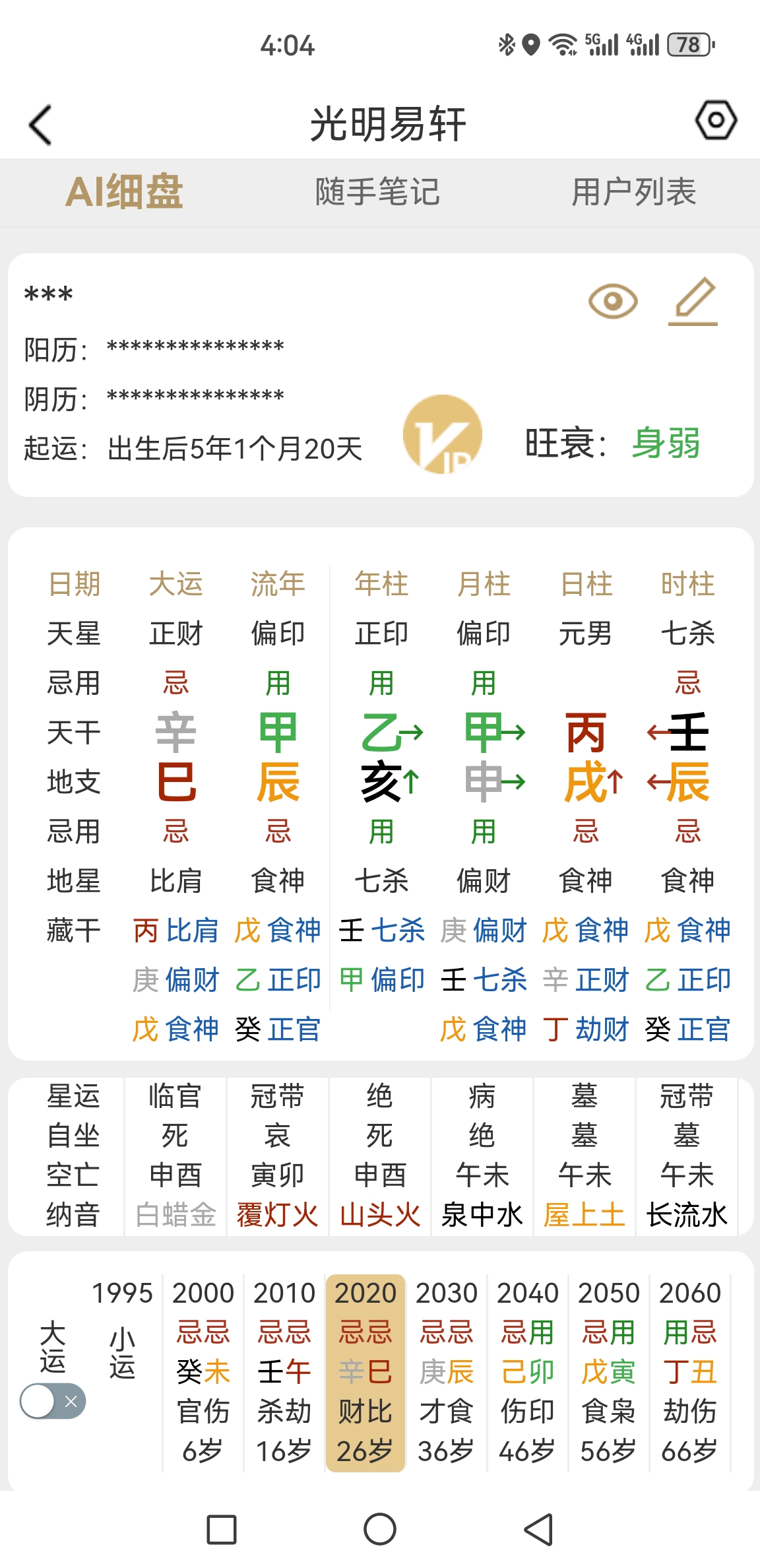Toggle the 大运 switch

[x=53, y=1401]
